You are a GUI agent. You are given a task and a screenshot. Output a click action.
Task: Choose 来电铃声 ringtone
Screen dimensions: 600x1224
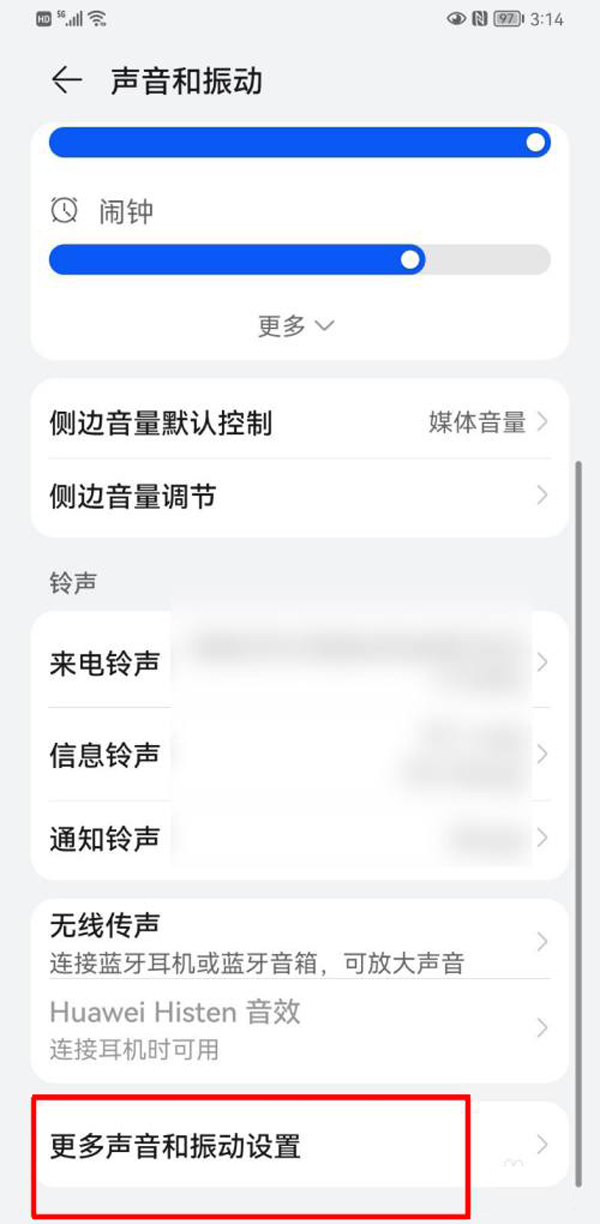tap(300, 662)
